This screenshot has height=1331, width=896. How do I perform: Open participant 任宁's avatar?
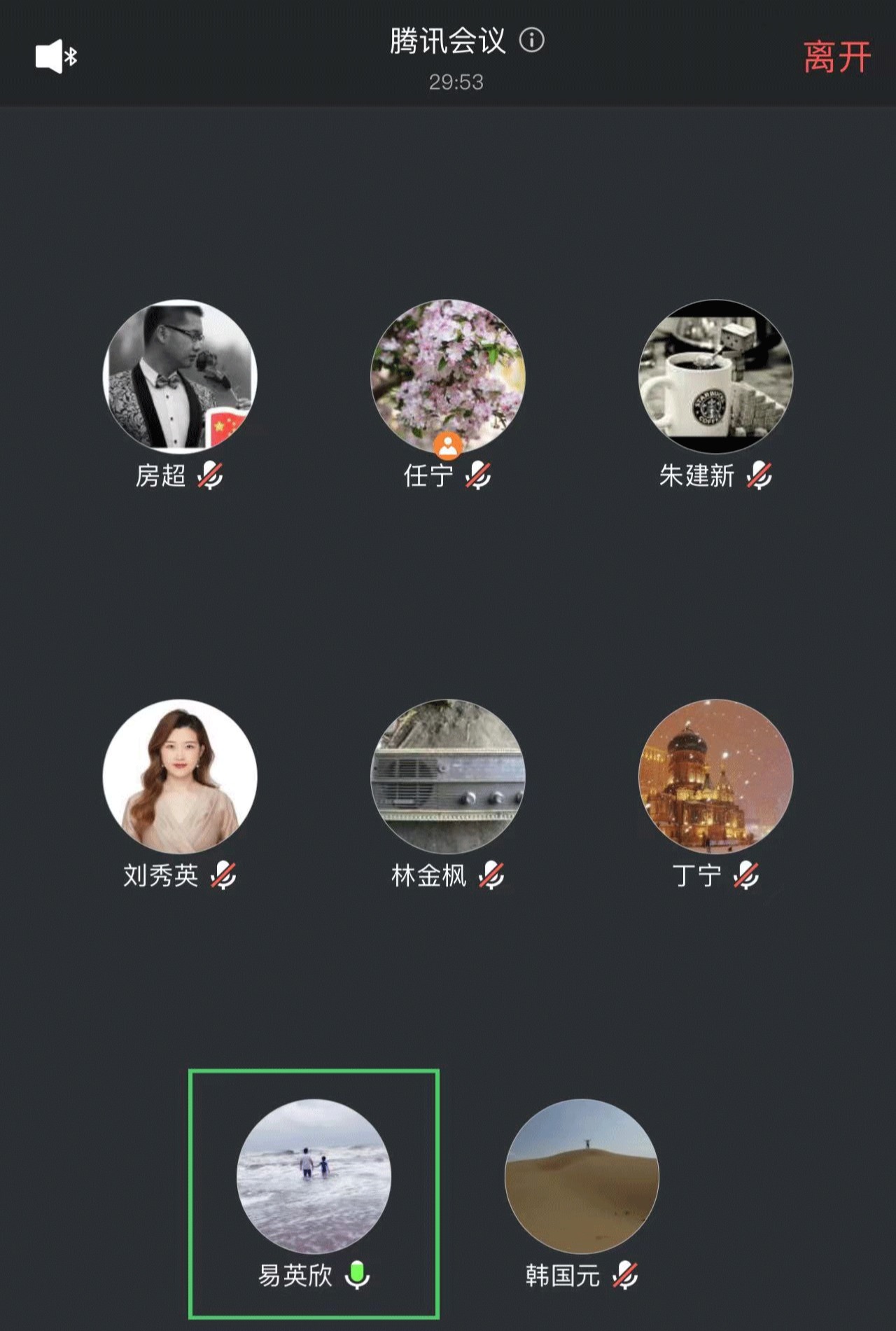coord(447,377)
